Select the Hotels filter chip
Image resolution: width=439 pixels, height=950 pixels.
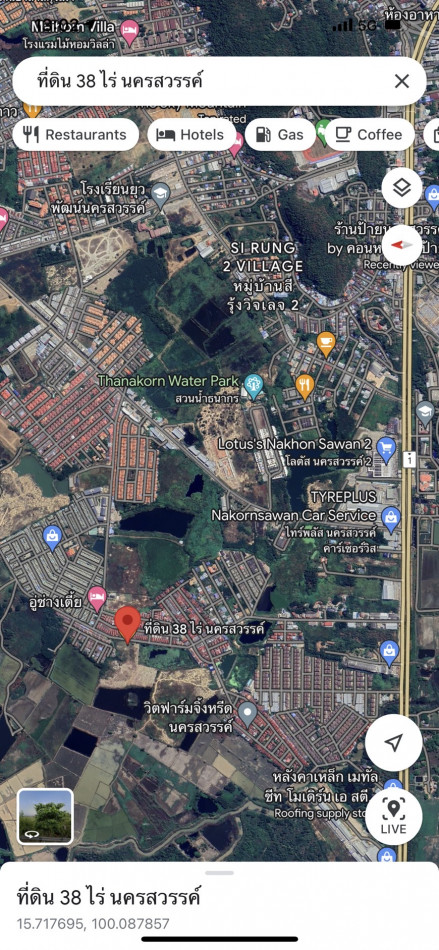click(191, 135)
